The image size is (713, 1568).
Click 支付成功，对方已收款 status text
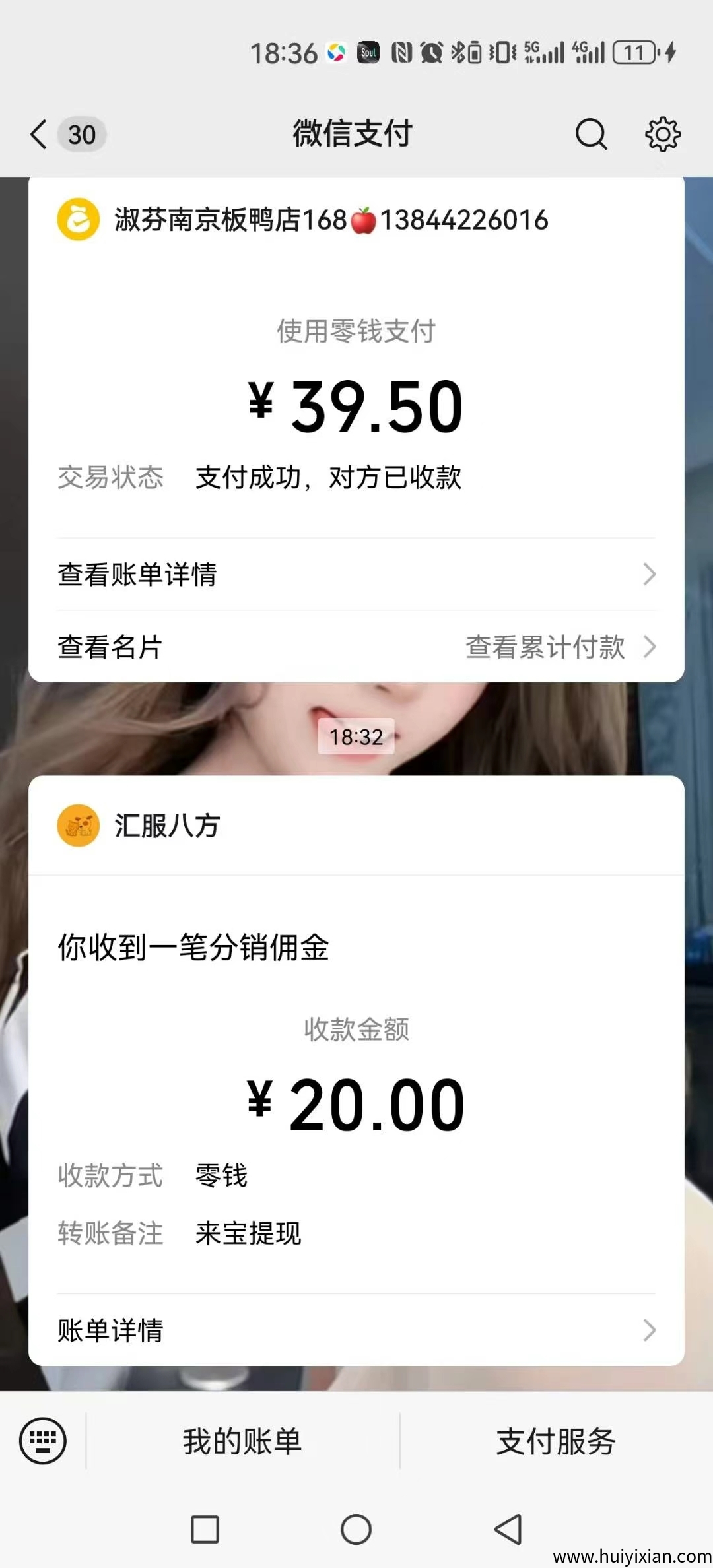(330, 478)
